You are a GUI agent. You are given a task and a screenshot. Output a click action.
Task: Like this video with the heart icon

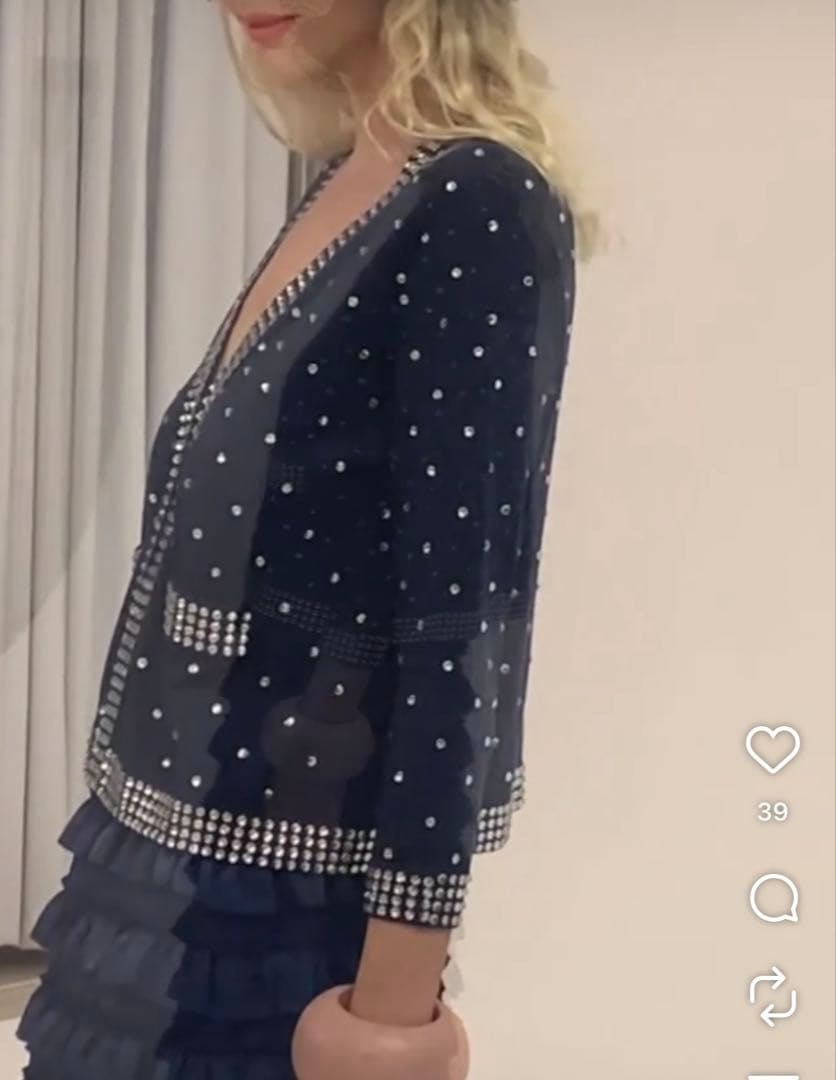(772, 749)
